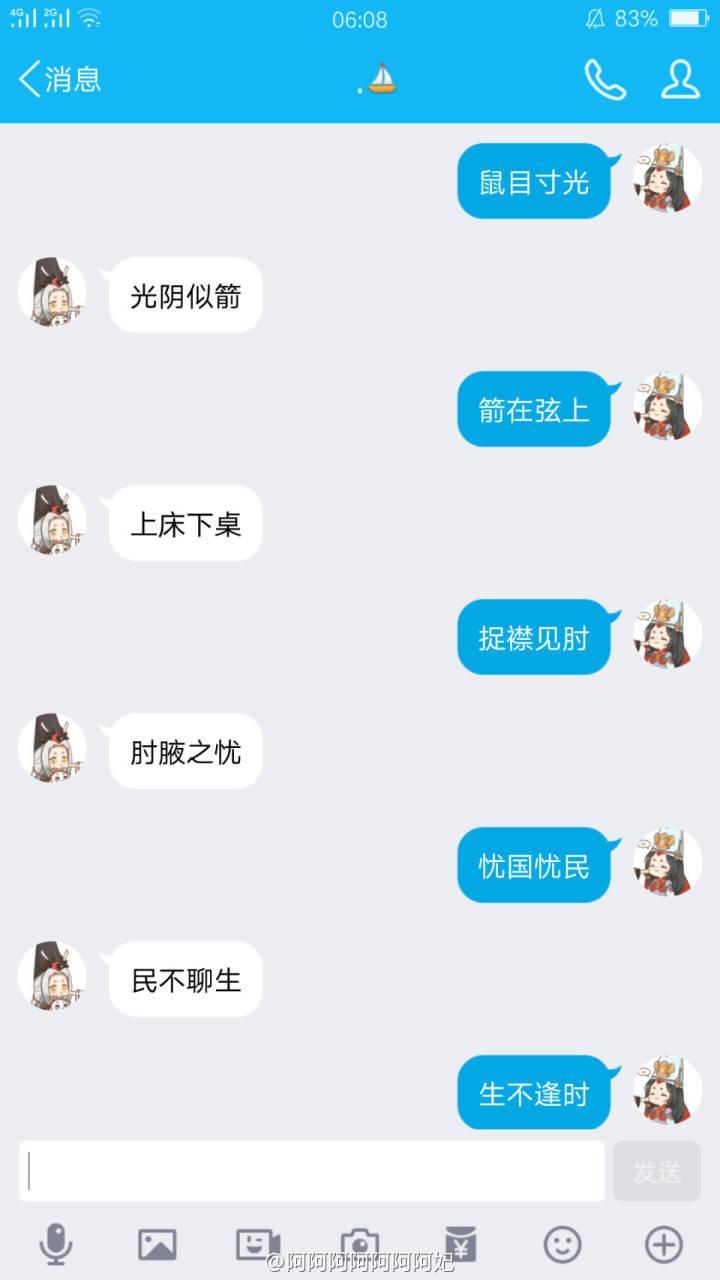Screen dimensions: 720x1280
Task: Tap the 发送 send button
Action: [x=657, y=1171]
